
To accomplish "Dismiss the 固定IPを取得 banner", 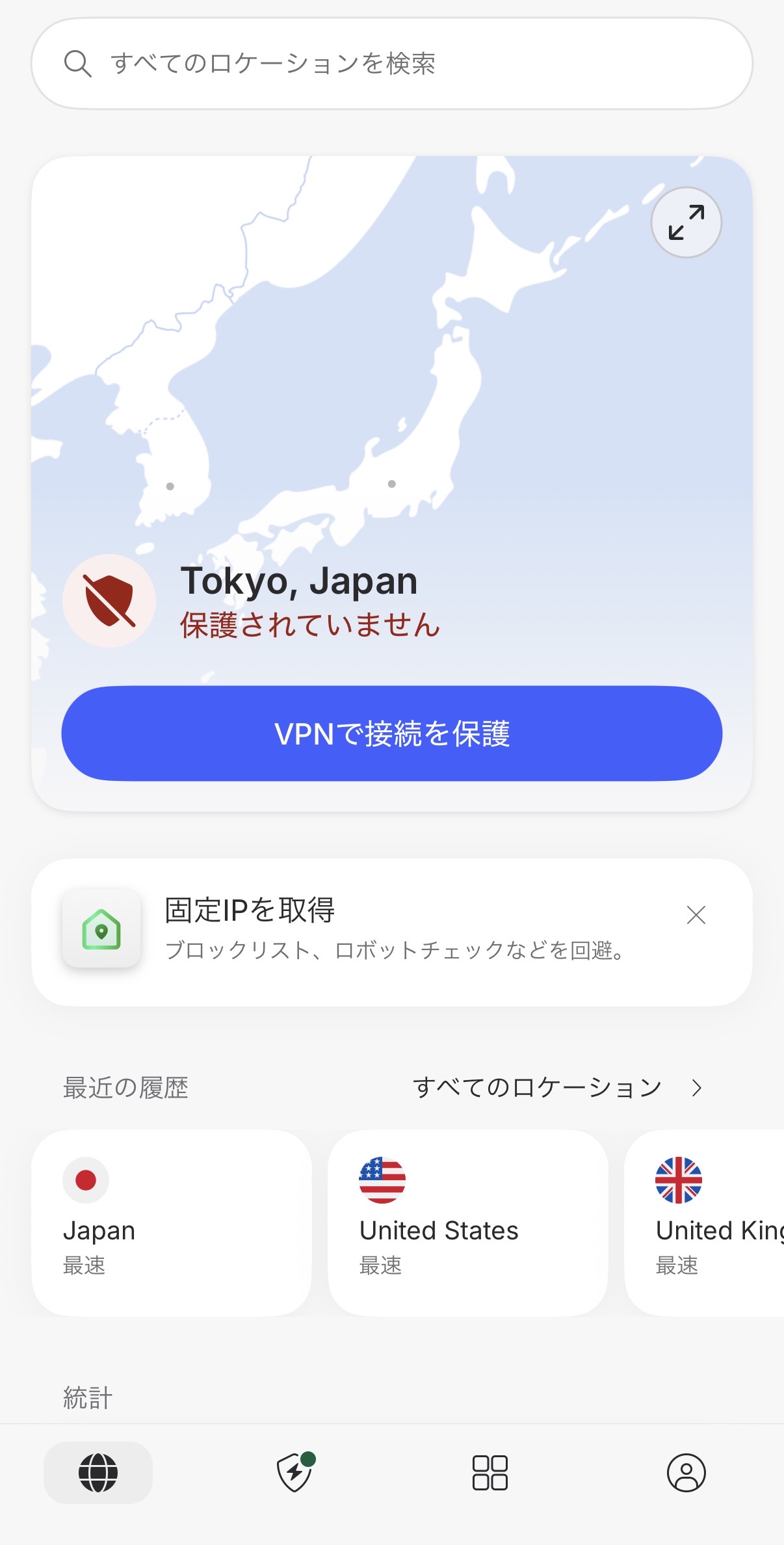I will pos(696,916).
